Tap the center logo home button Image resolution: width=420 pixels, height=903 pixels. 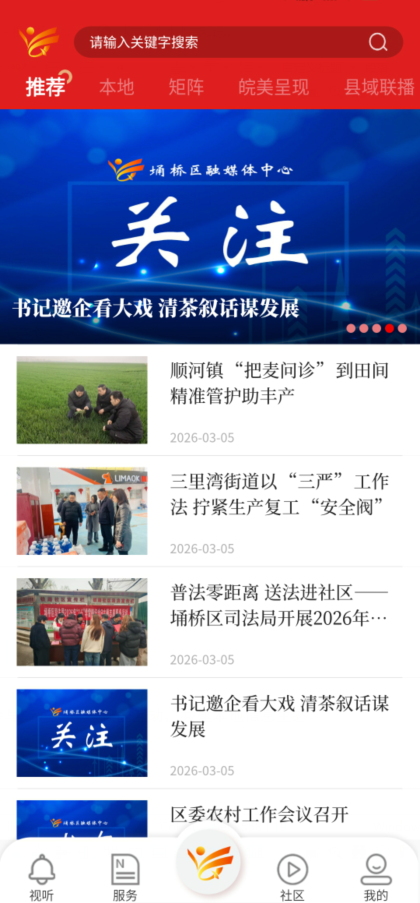210,862
